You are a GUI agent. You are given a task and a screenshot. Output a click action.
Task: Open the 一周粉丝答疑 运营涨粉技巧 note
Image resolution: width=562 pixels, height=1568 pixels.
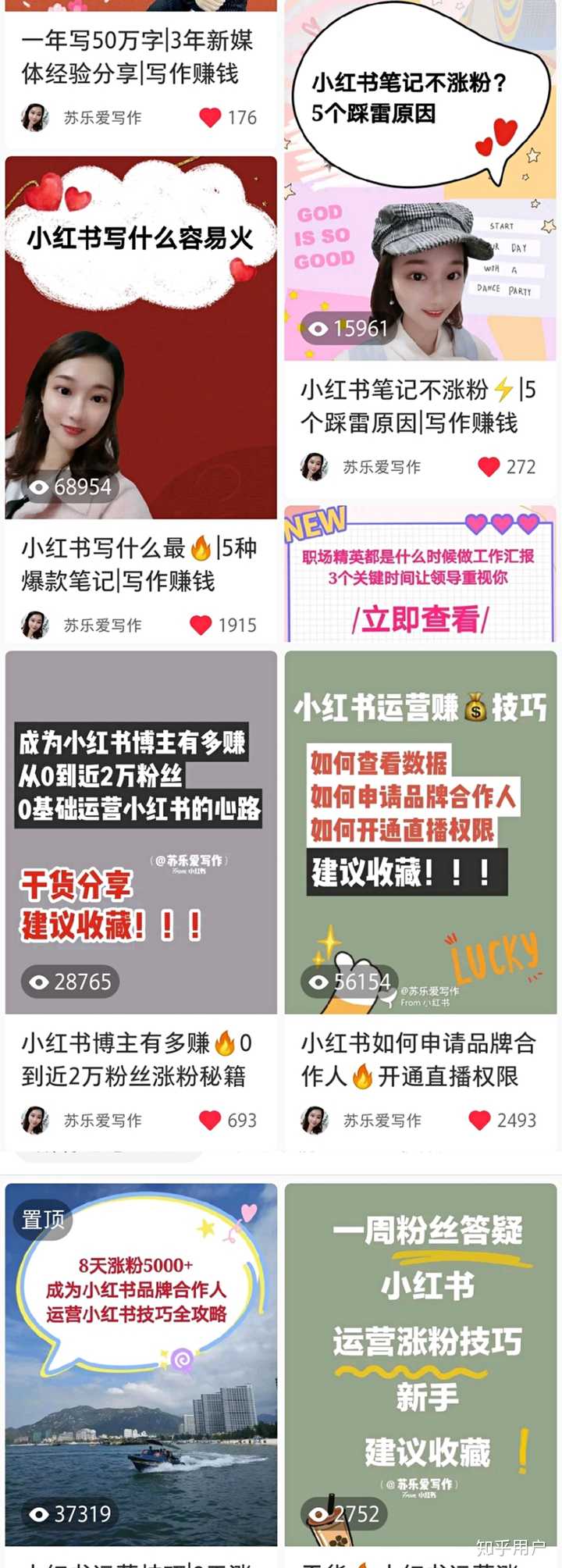420,1363
